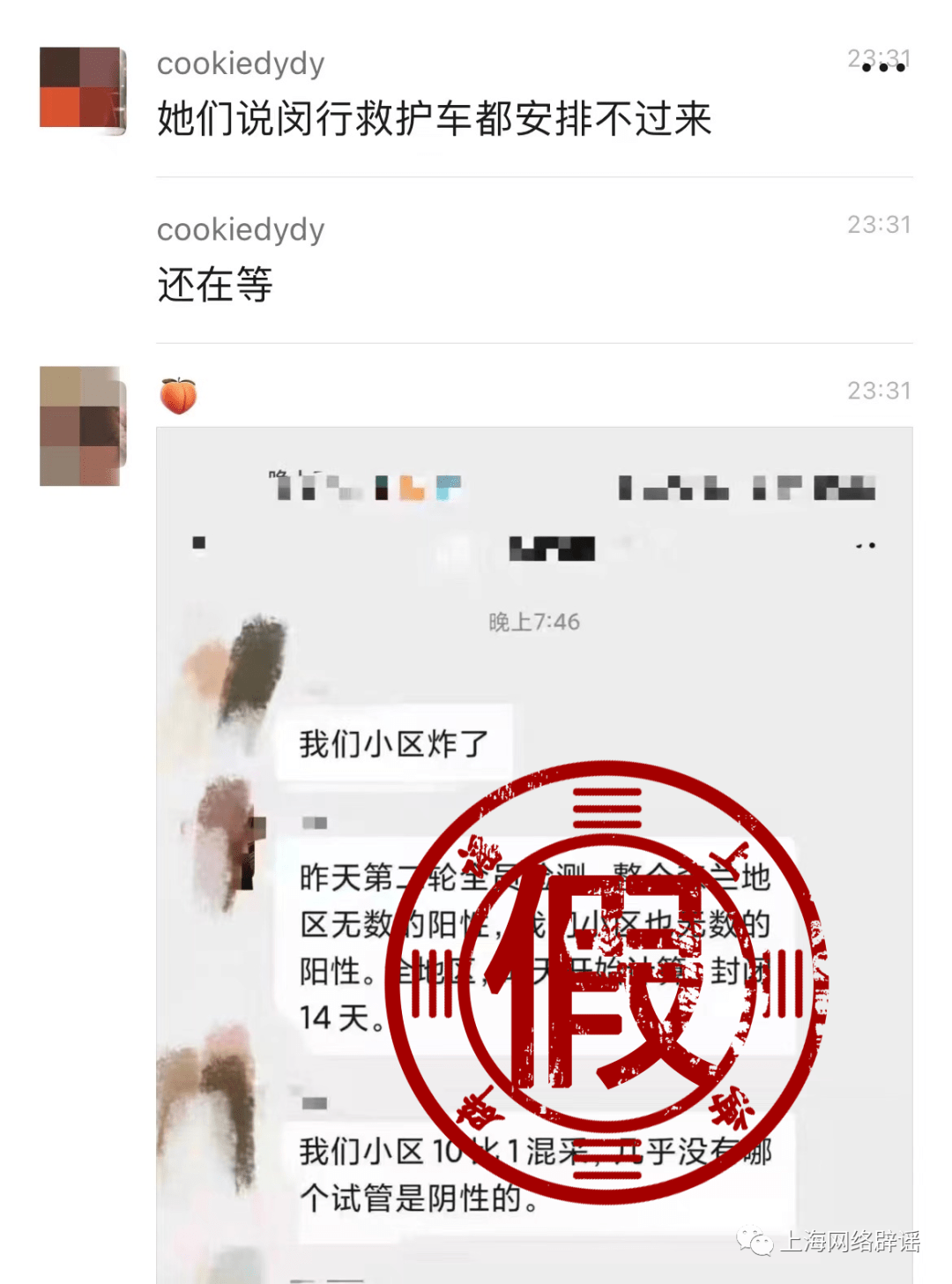
Task: Click the battery indicator in the embedded screenshot
Action: coord(846,487)
